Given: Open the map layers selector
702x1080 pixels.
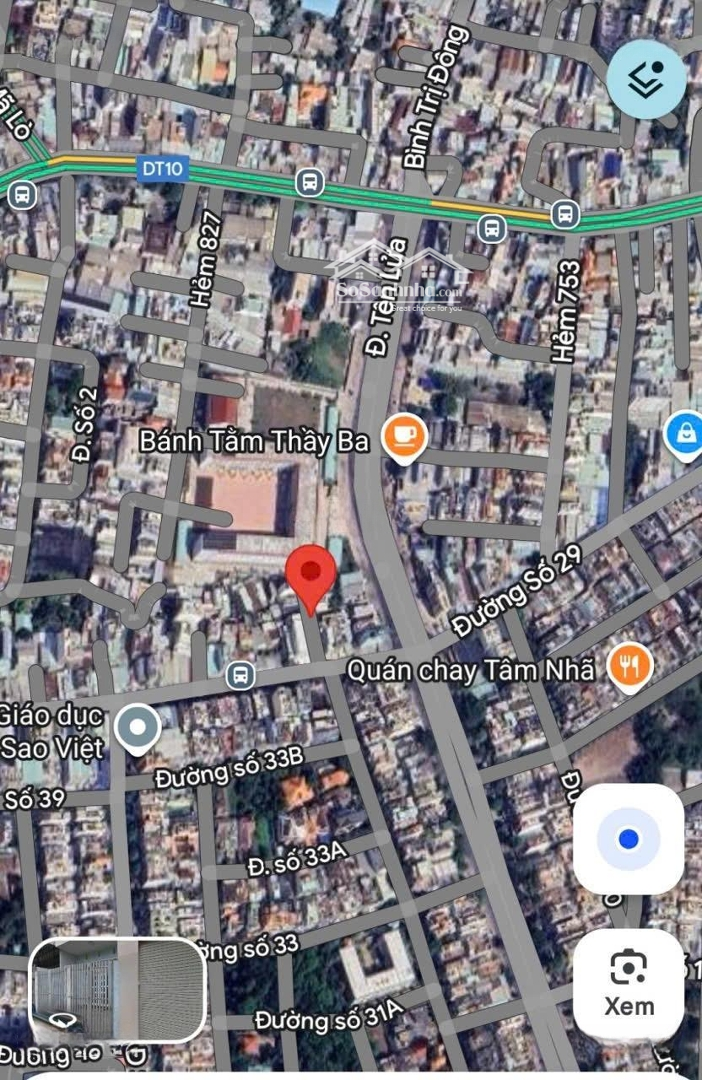Looking at the screenshot, I should (646, 81).
